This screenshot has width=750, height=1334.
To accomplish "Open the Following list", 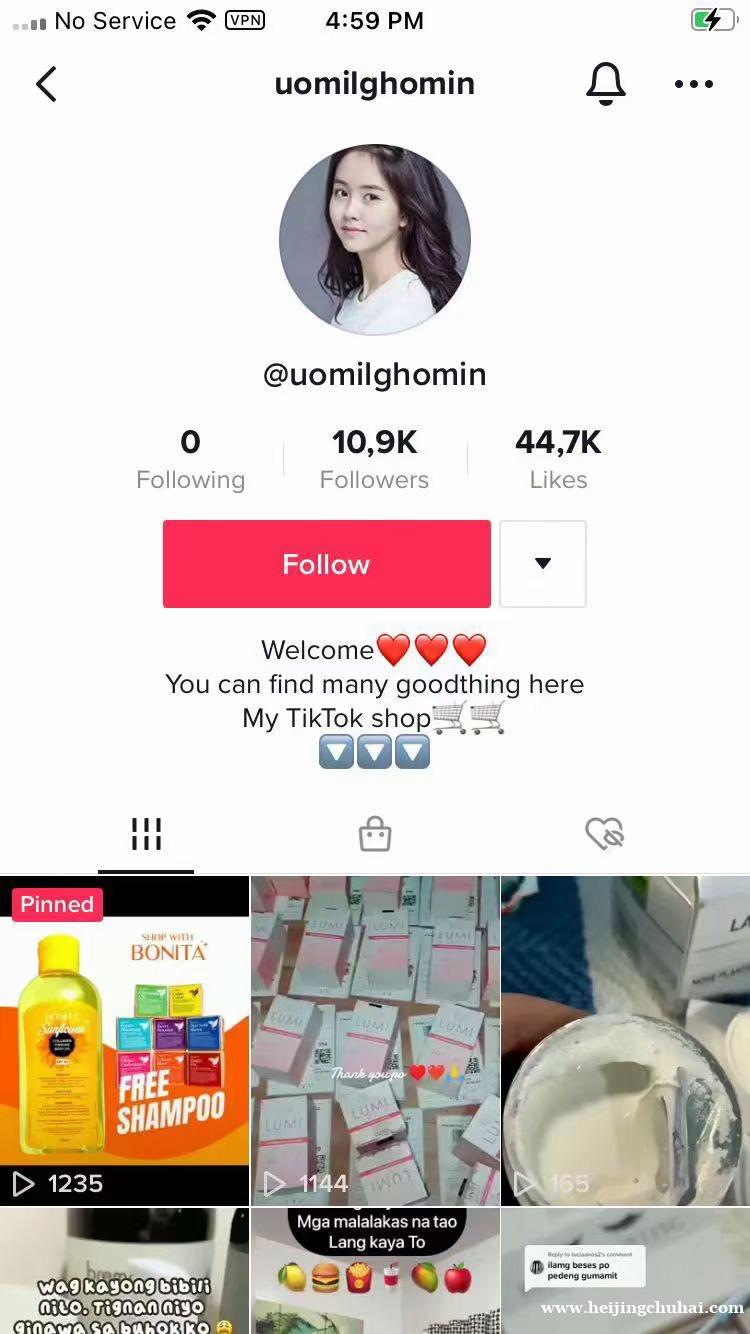I will (x=190, y=459).
